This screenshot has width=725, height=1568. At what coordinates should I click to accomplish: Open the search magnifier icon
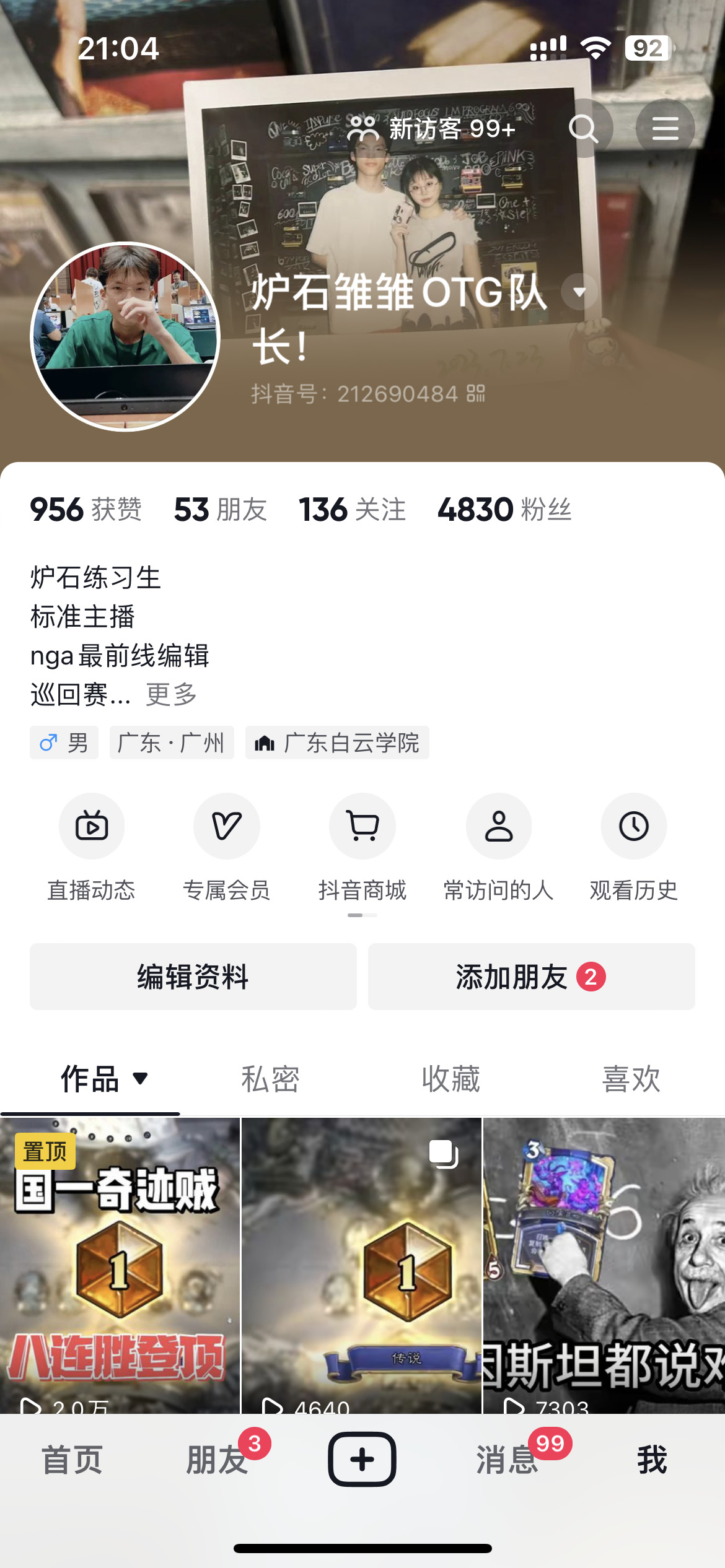(x=584, y=129)
